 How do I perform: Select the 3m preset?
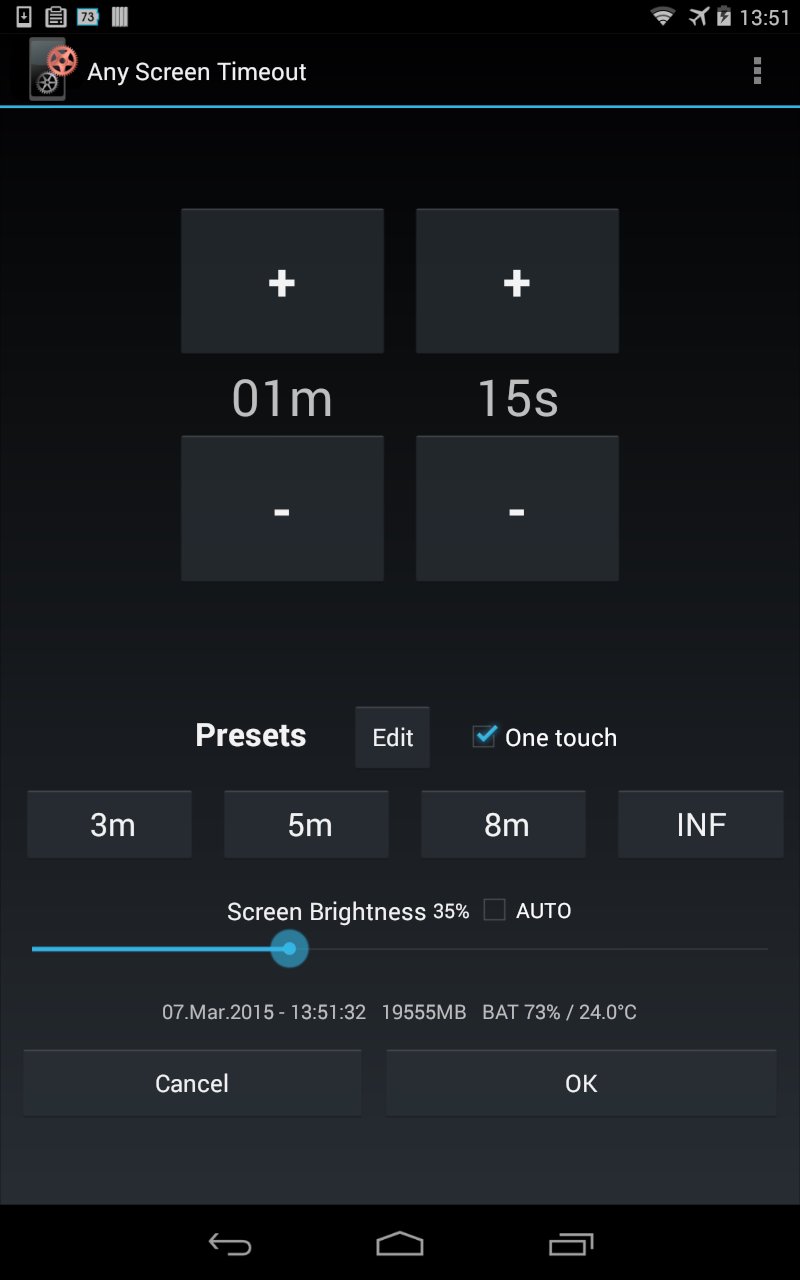[x=110, y=825]
